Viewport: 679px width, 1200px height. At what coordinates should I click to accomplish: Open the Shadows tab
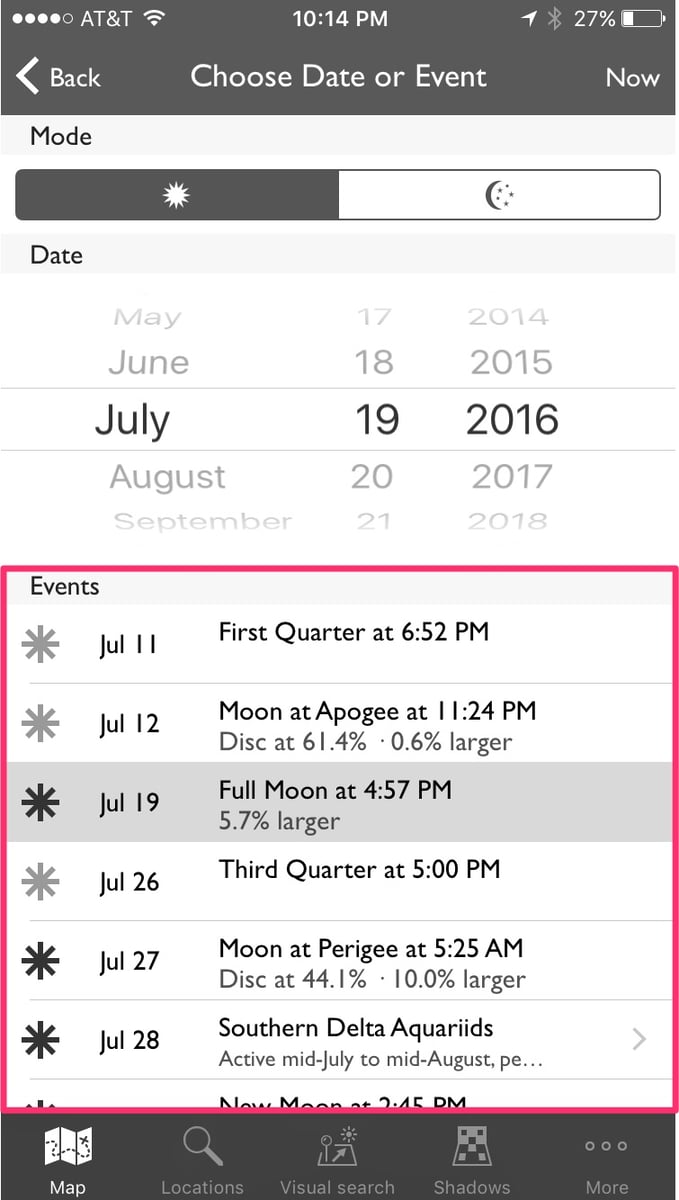pyautogui.click(x=472, y=1158)
